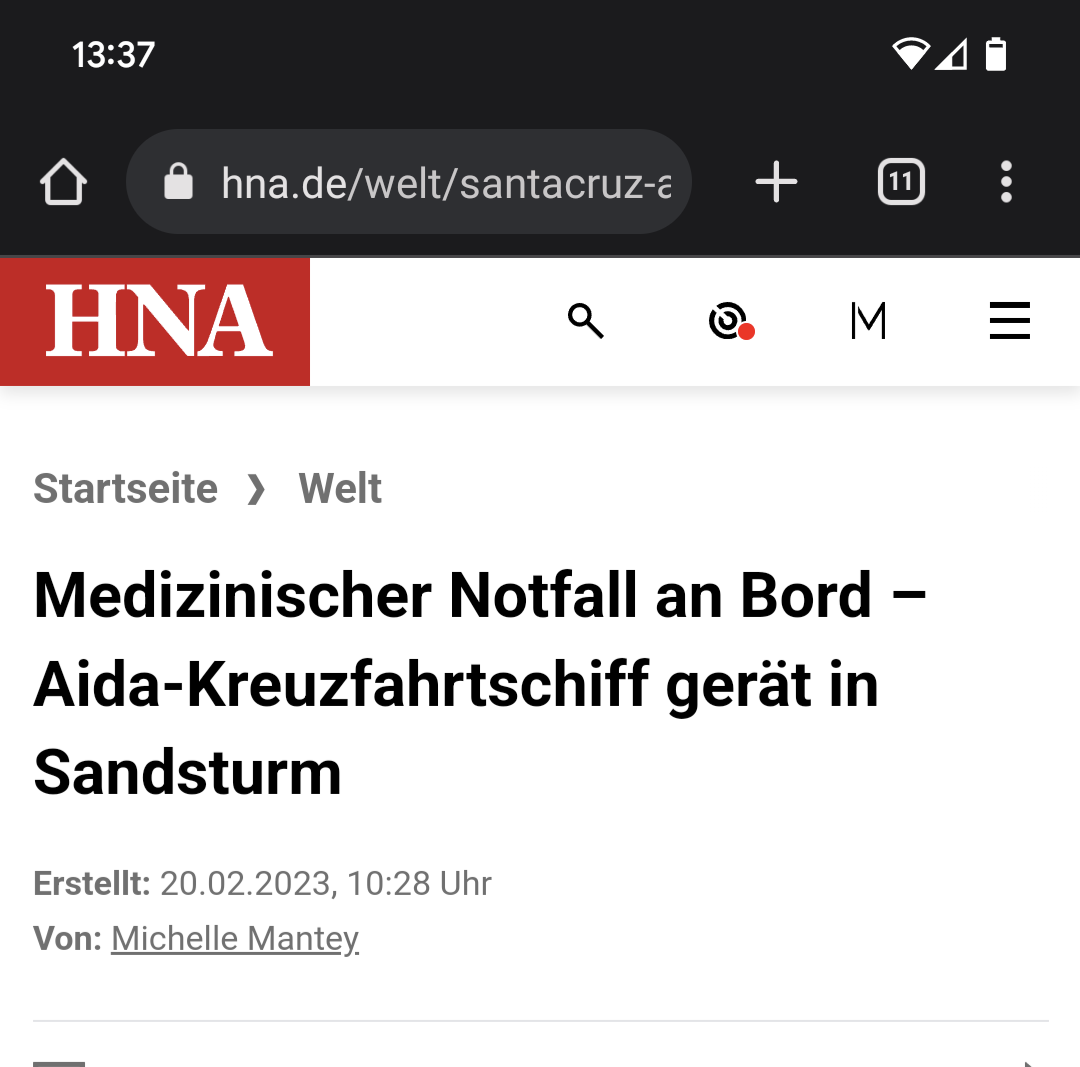Open the browser overflow menu

point(1006,183)
